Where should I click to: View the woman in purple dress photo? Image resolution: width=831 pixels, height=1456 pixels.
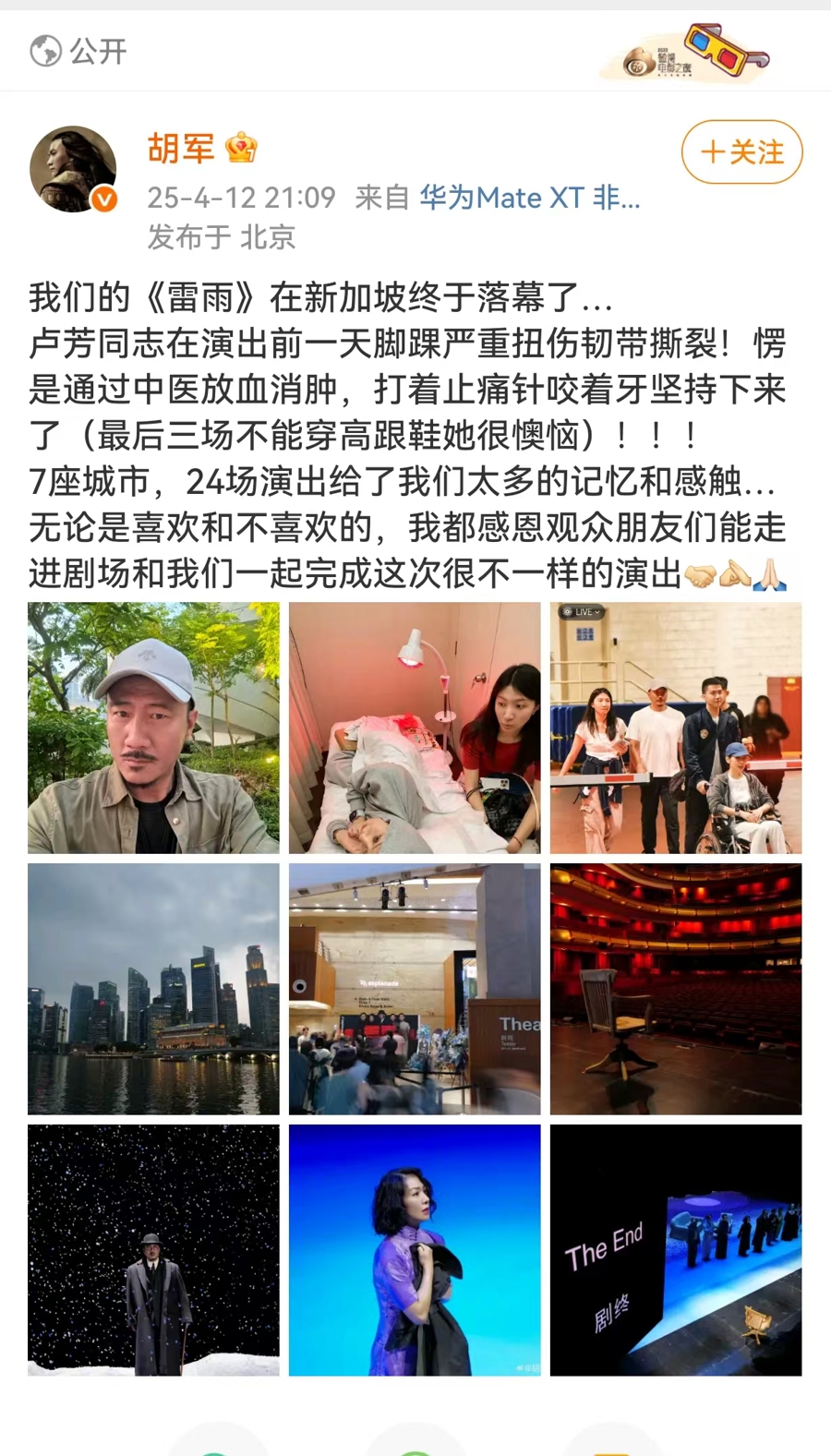tap(415, 1250)
